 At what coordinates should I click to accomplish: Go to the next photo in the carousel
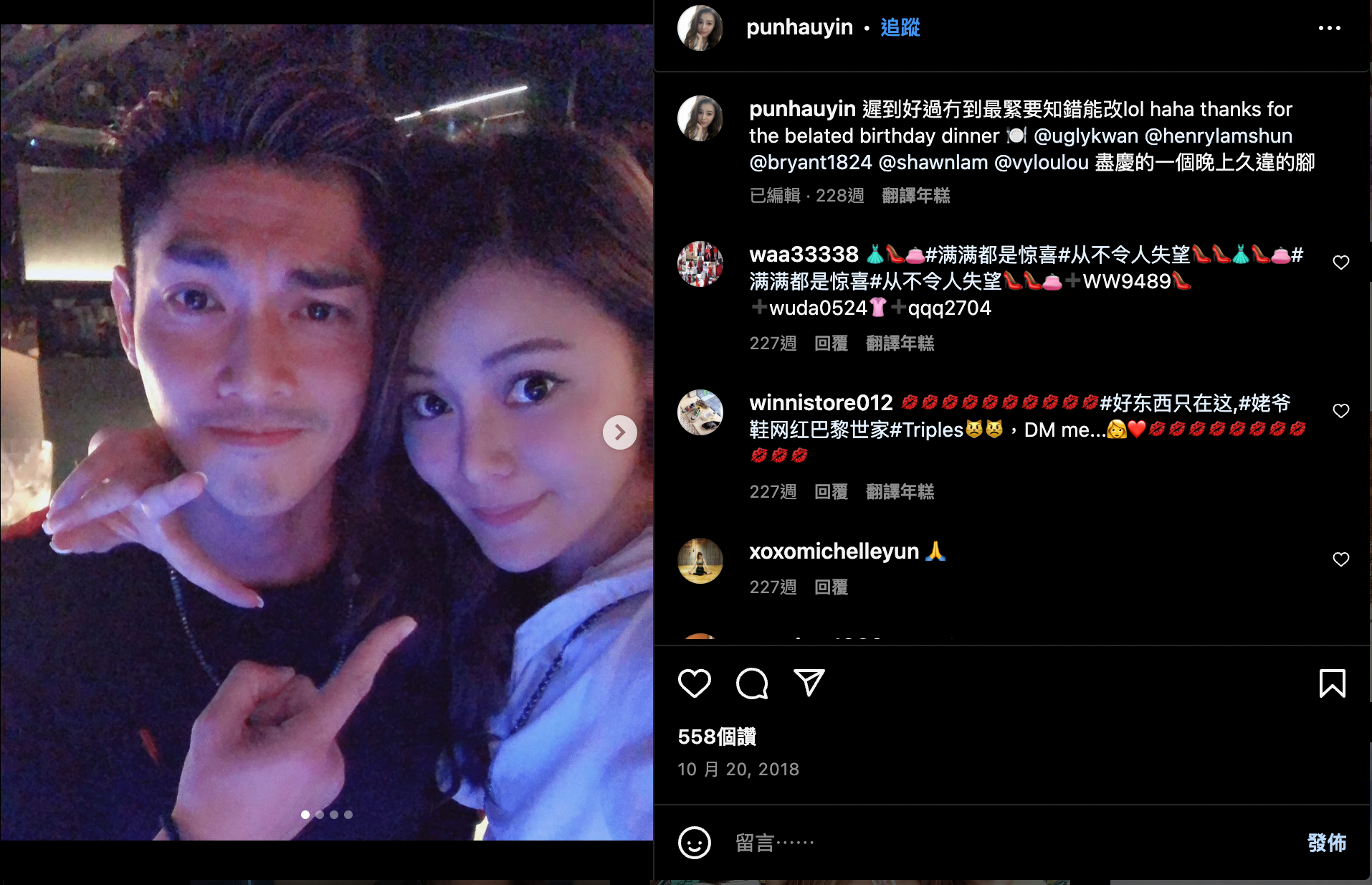tap(619, 432)
